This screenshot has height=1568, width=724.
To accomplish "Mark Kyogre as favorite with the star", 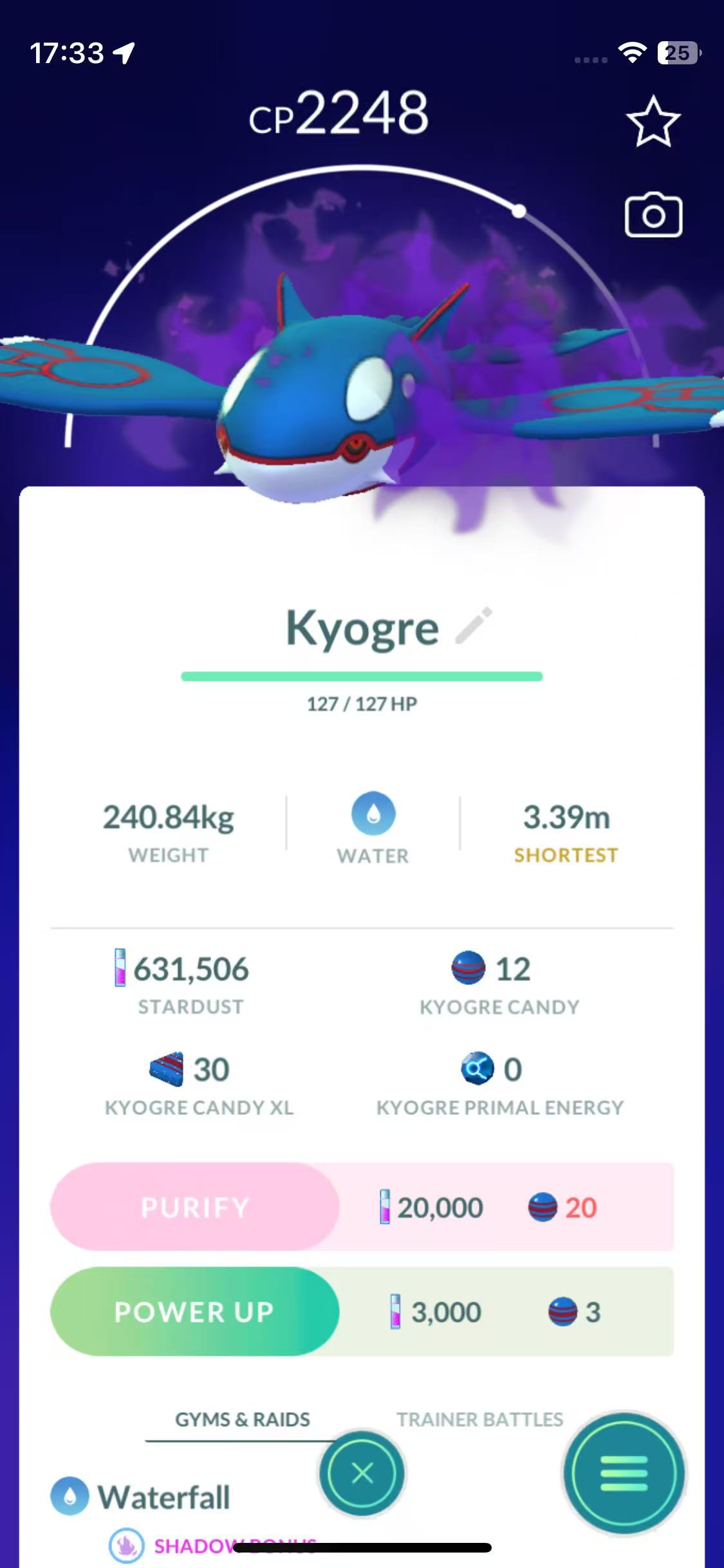I will click(653, 122).
